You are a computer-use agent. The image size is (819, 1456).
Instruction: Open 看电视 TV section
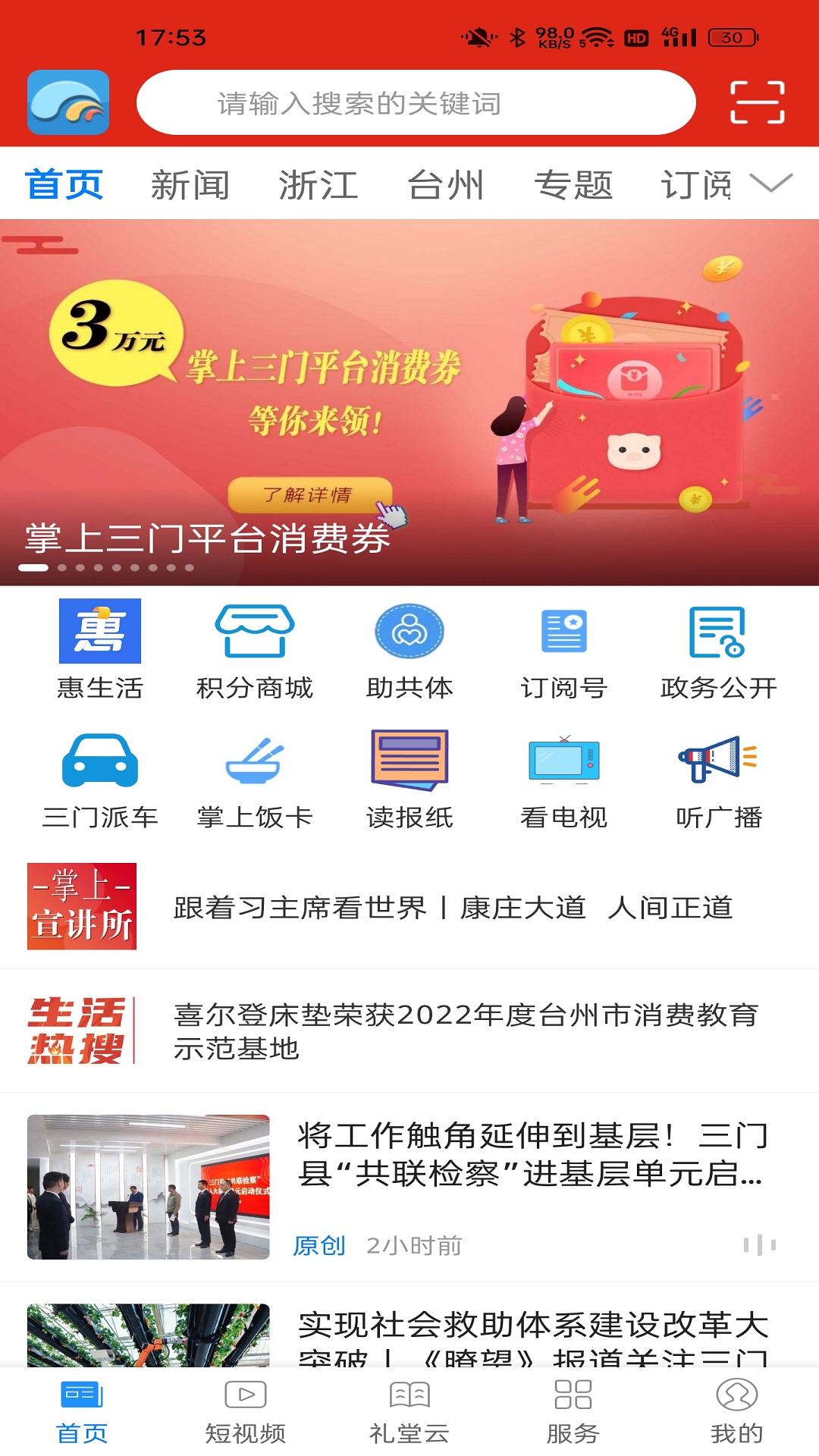564,778
